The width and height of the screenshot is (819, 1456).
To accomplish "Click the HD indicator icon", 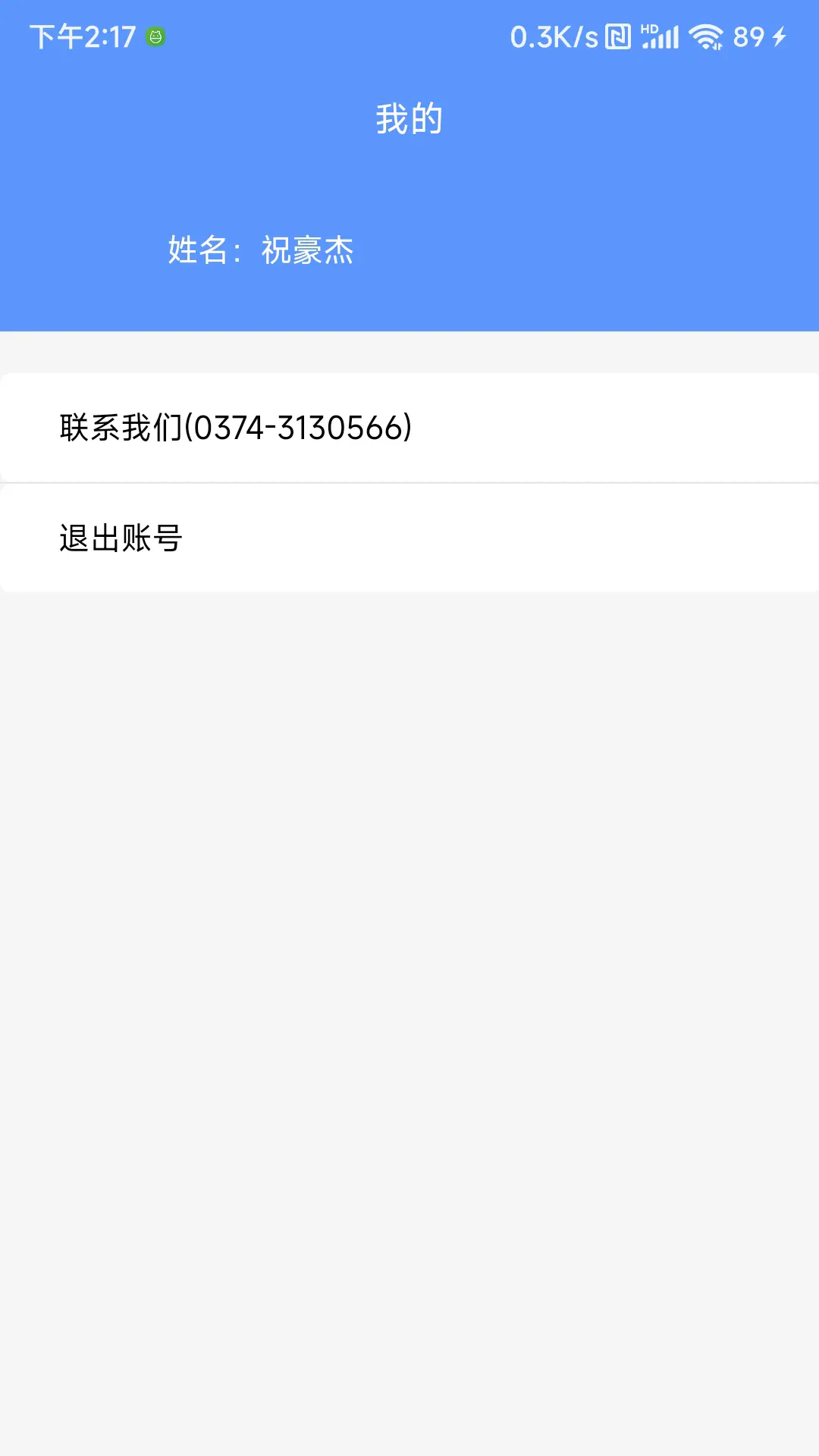I will (x=648, y=27).
